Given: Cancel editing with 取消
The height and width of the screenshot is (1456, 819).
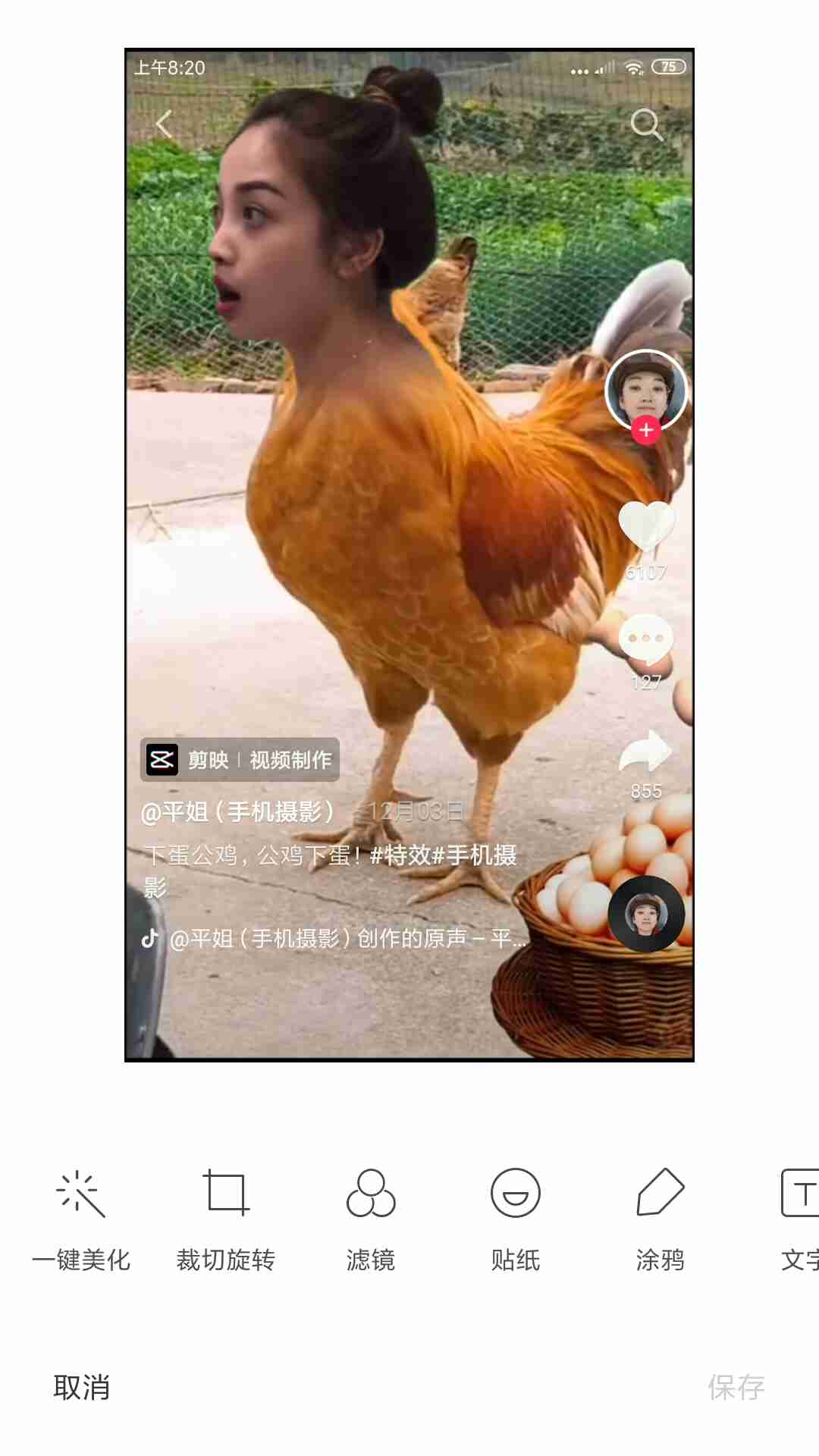Looking at the screenshot, I should click(82, 1387).
